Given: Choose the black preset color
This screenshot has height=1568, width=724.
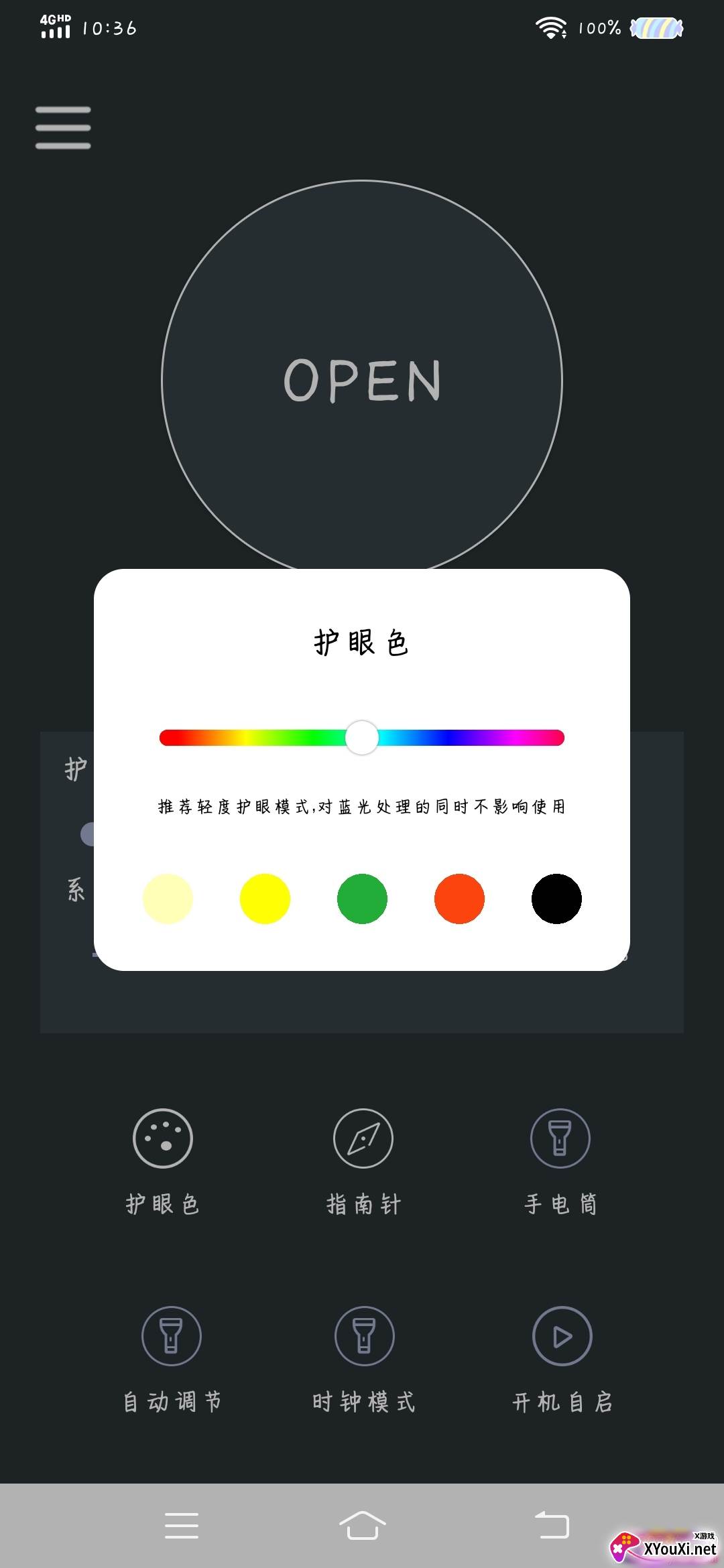Looking at the screenshot, I should 555,899.
